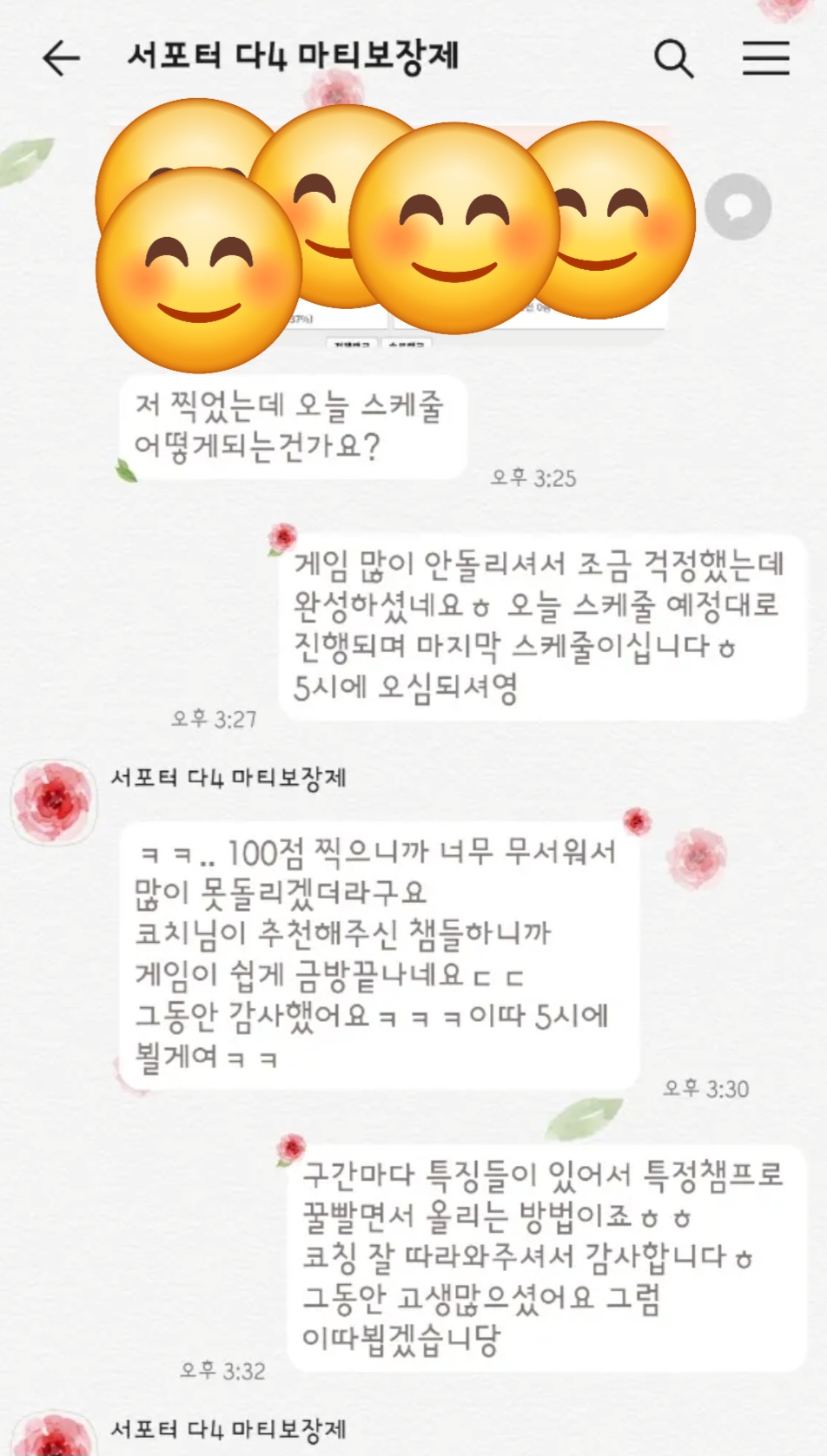Open the chat room hamburger menu

point(765,58)
